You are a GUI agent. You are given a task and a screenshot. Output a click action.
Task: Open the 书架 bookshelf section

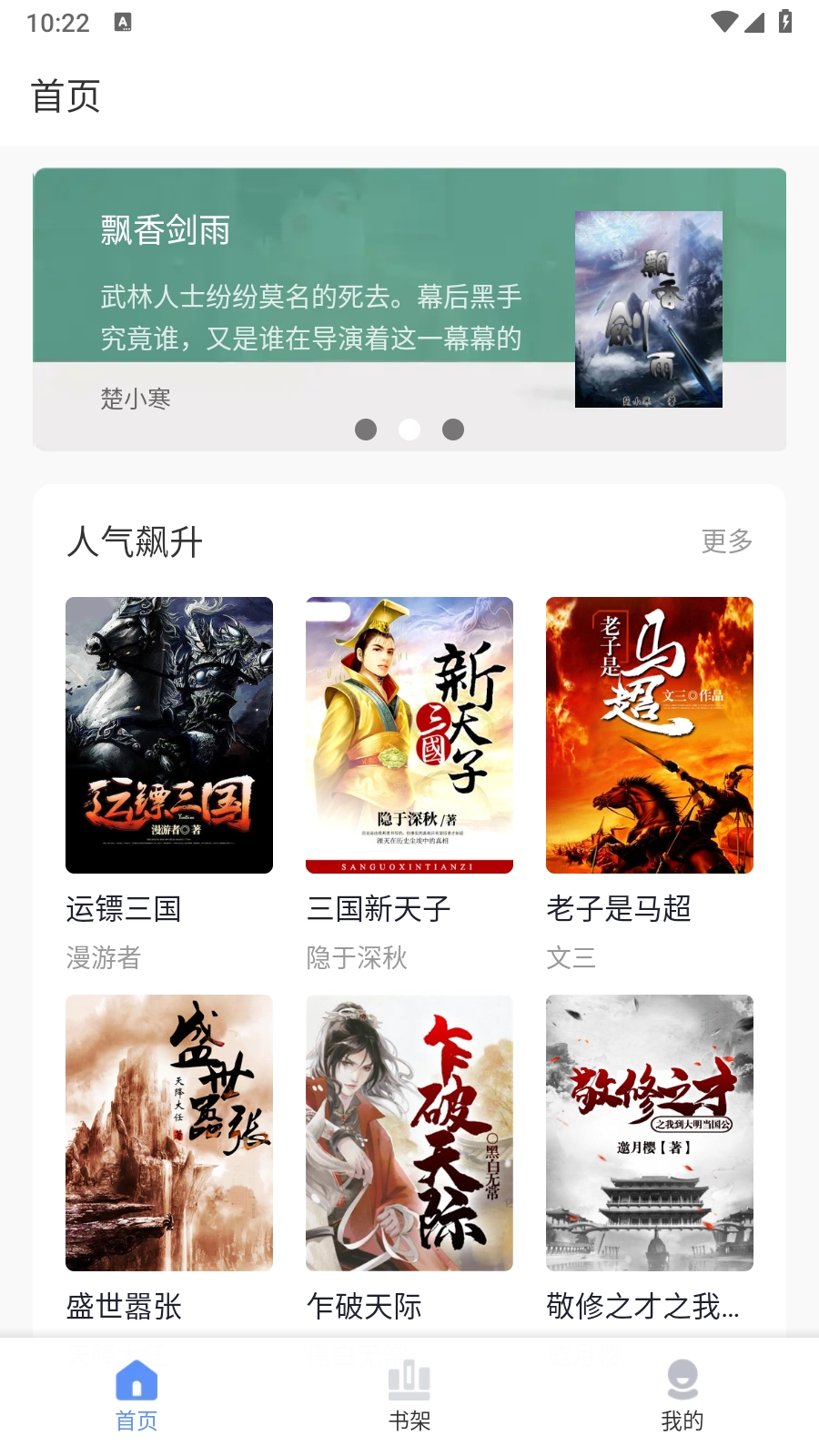pos(409,1395)
